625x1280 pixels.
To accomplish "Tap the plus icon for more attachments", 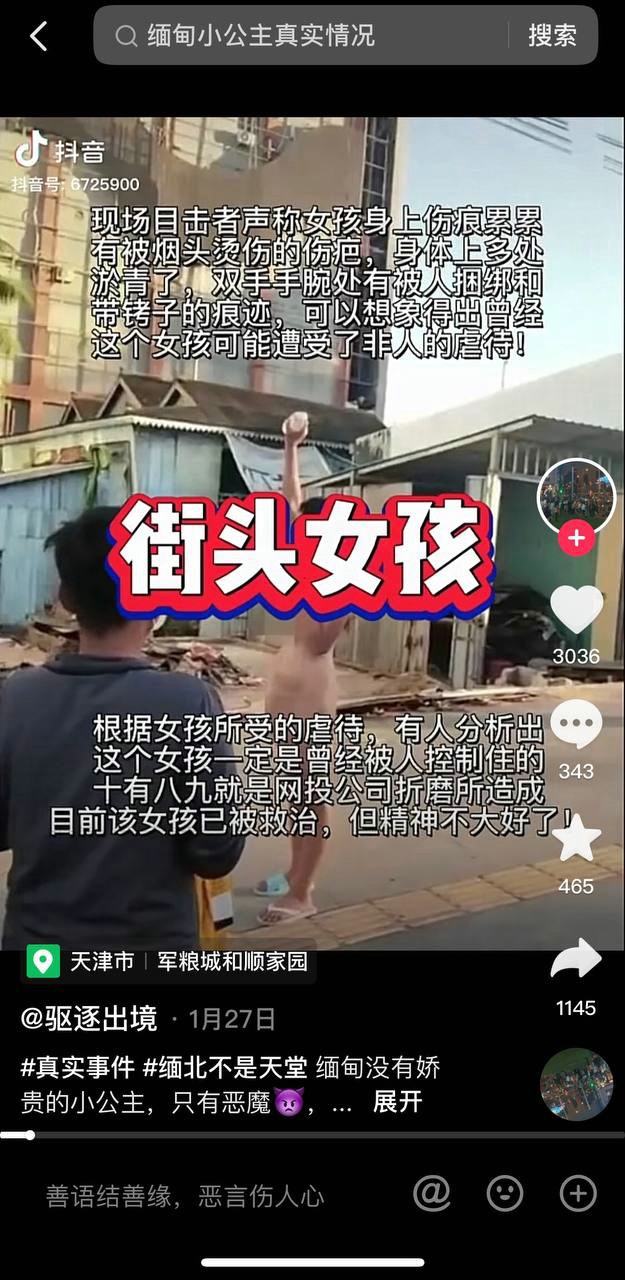I will pyautogui.click(x=578, y=1193).
